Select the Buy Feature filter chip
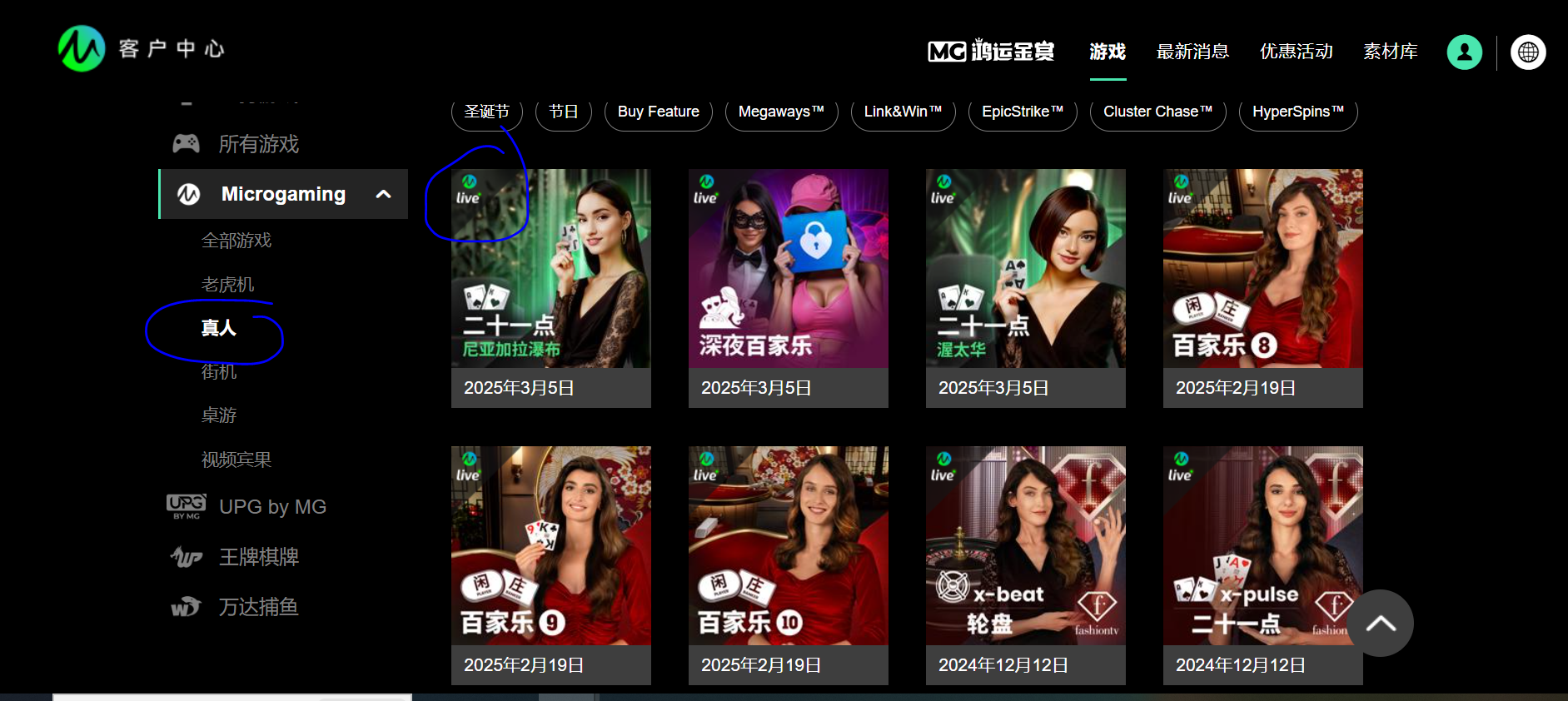Viewport: 1568px width, 701px height. 658,112
